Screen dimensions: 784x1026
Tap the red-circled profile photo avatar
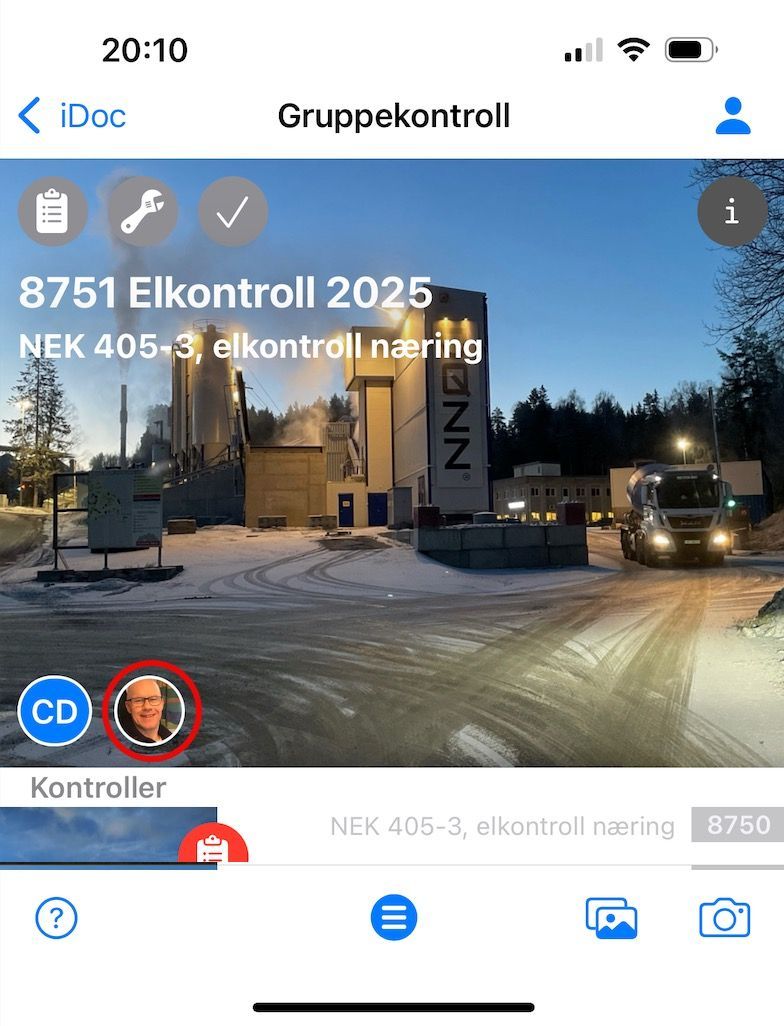pos(150,711)
